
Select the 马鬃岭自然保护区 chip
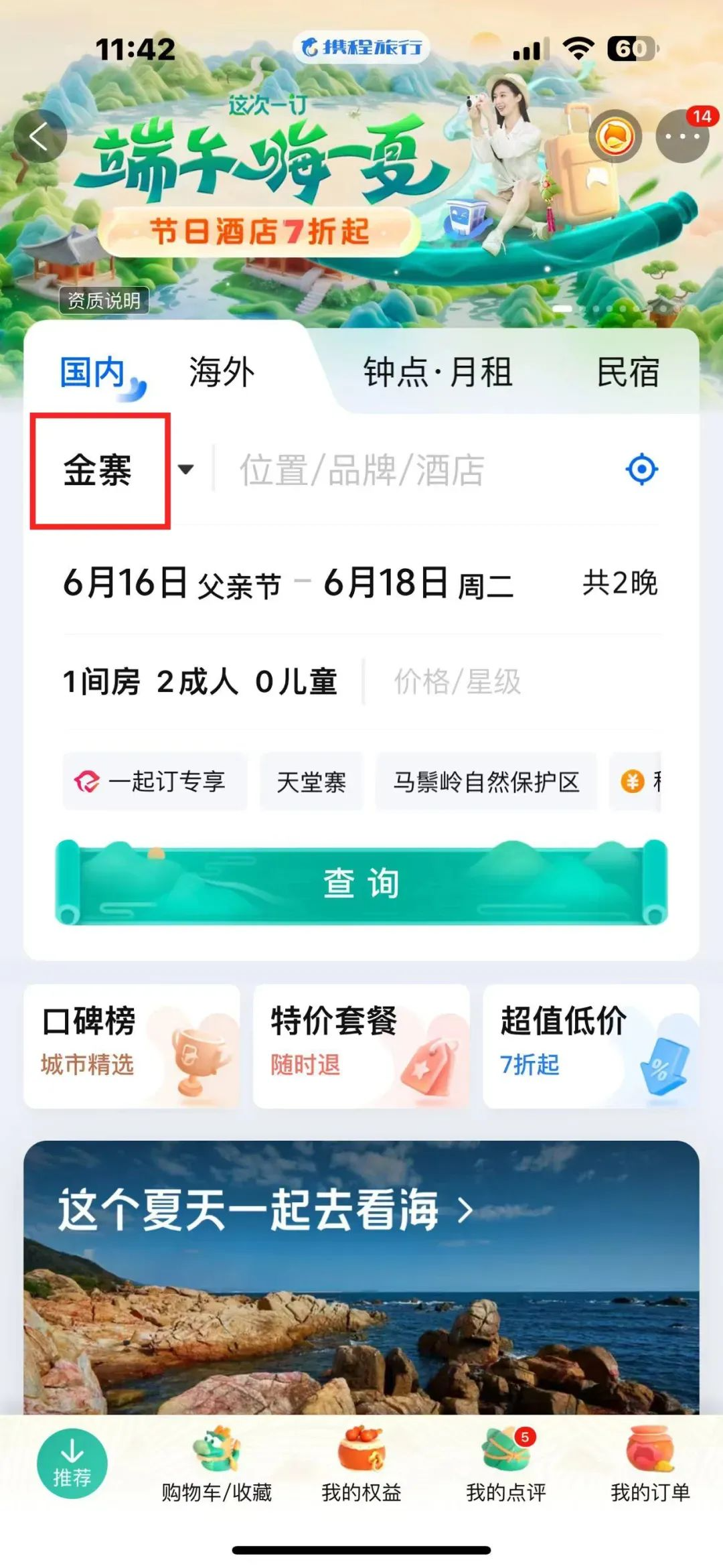point(486,782)
